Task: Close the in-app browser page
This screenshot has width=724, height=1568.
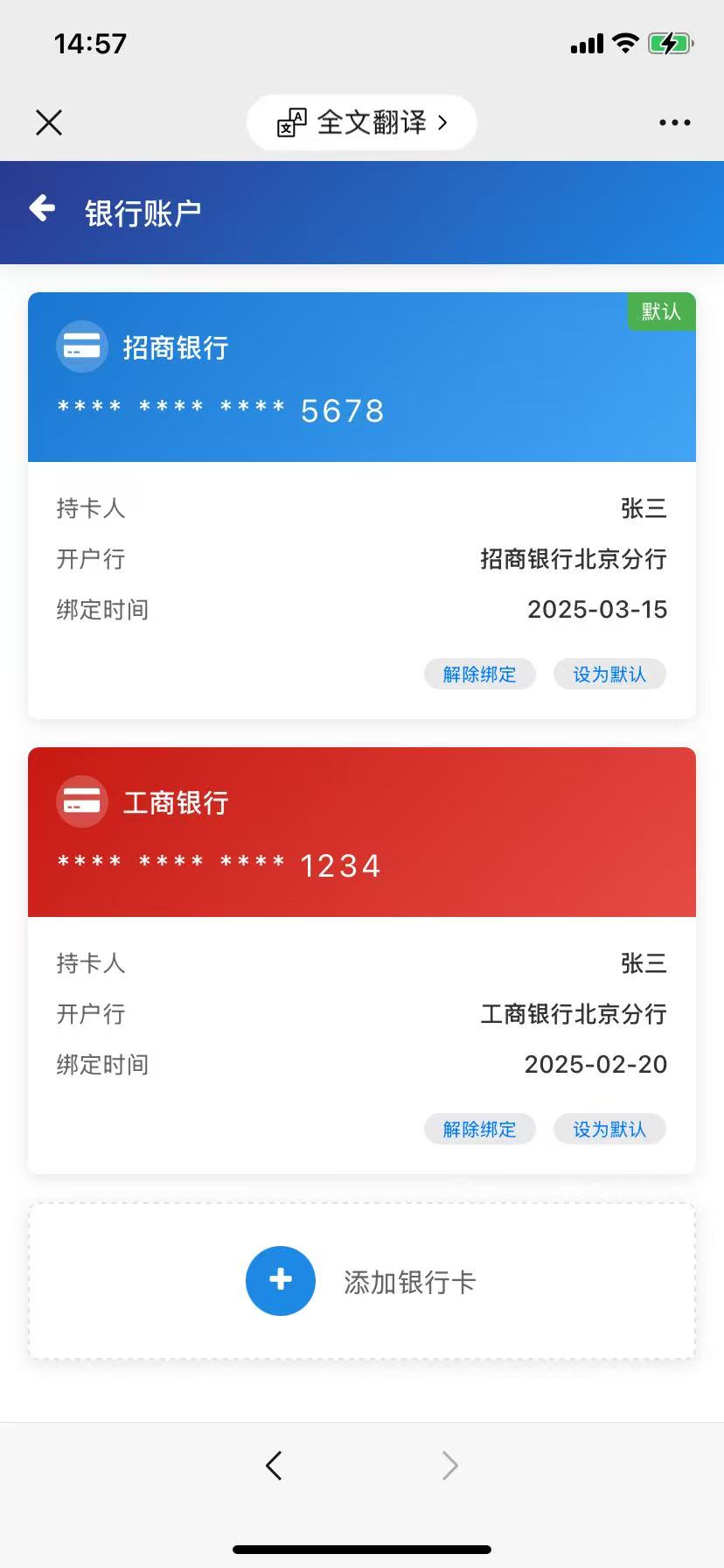Action: pyautogui.click(x=49, y=122)
